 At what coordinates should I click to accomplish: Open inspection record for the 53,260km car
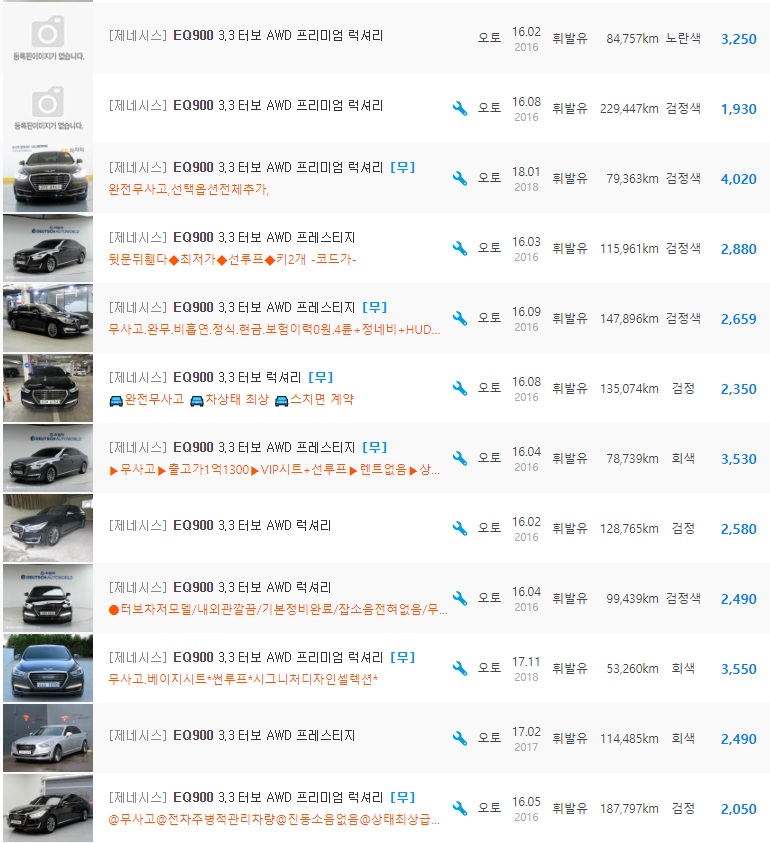pyautogui.click(x=459, y=667)
